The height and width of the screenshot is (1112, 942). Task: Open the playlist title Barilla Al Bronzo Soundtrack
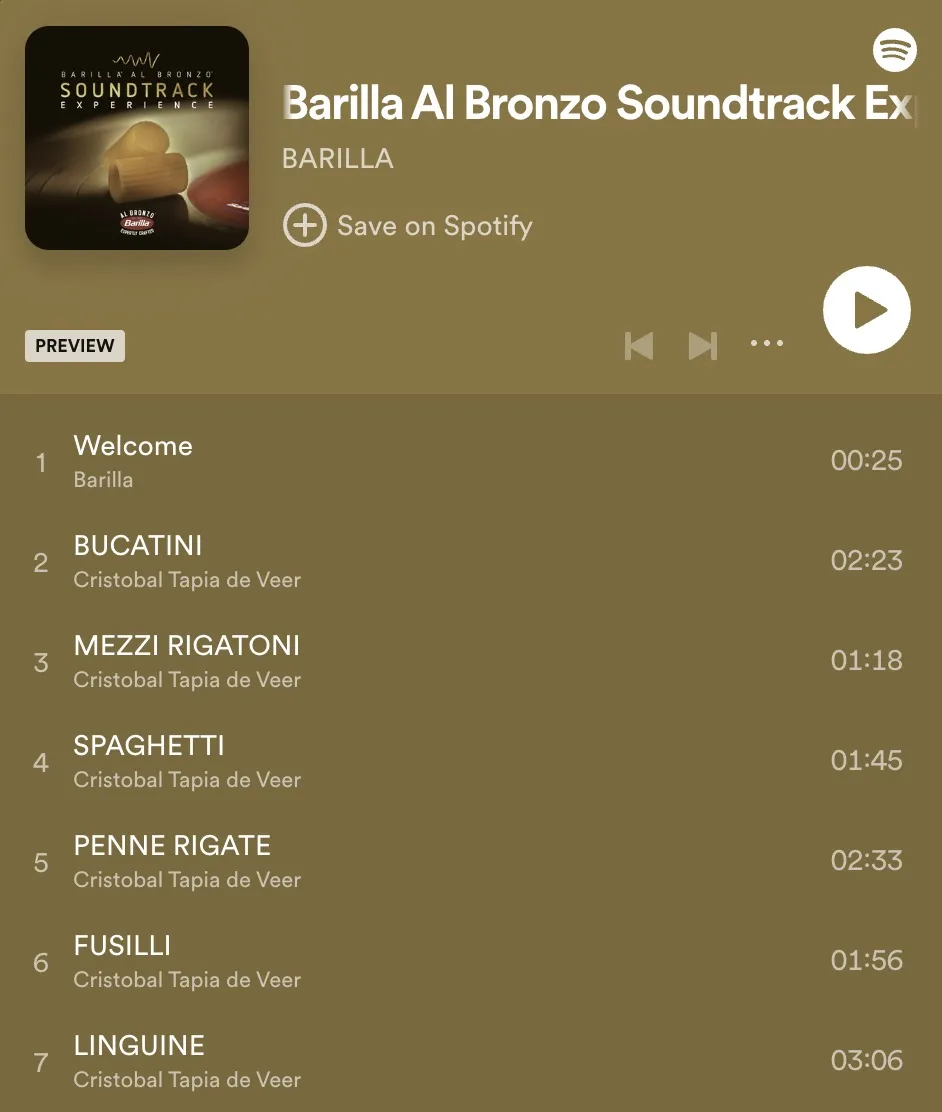[597, 103]
